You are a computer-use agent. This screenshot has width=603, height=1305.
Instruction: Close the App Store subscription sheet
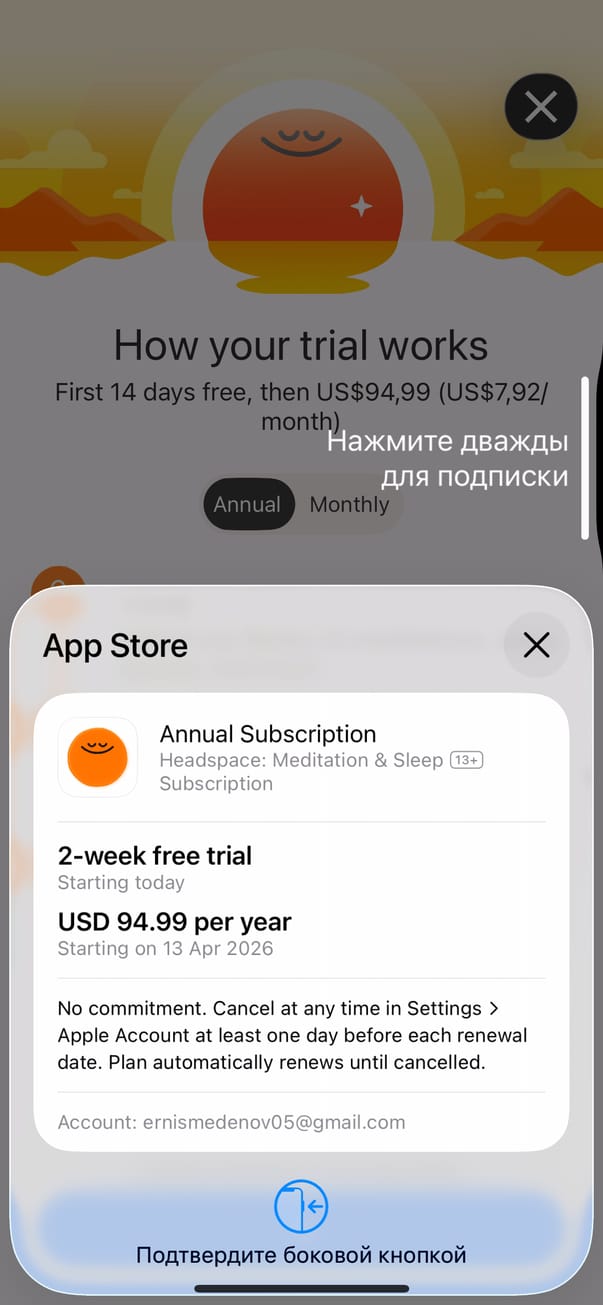[x=536, y=645]
